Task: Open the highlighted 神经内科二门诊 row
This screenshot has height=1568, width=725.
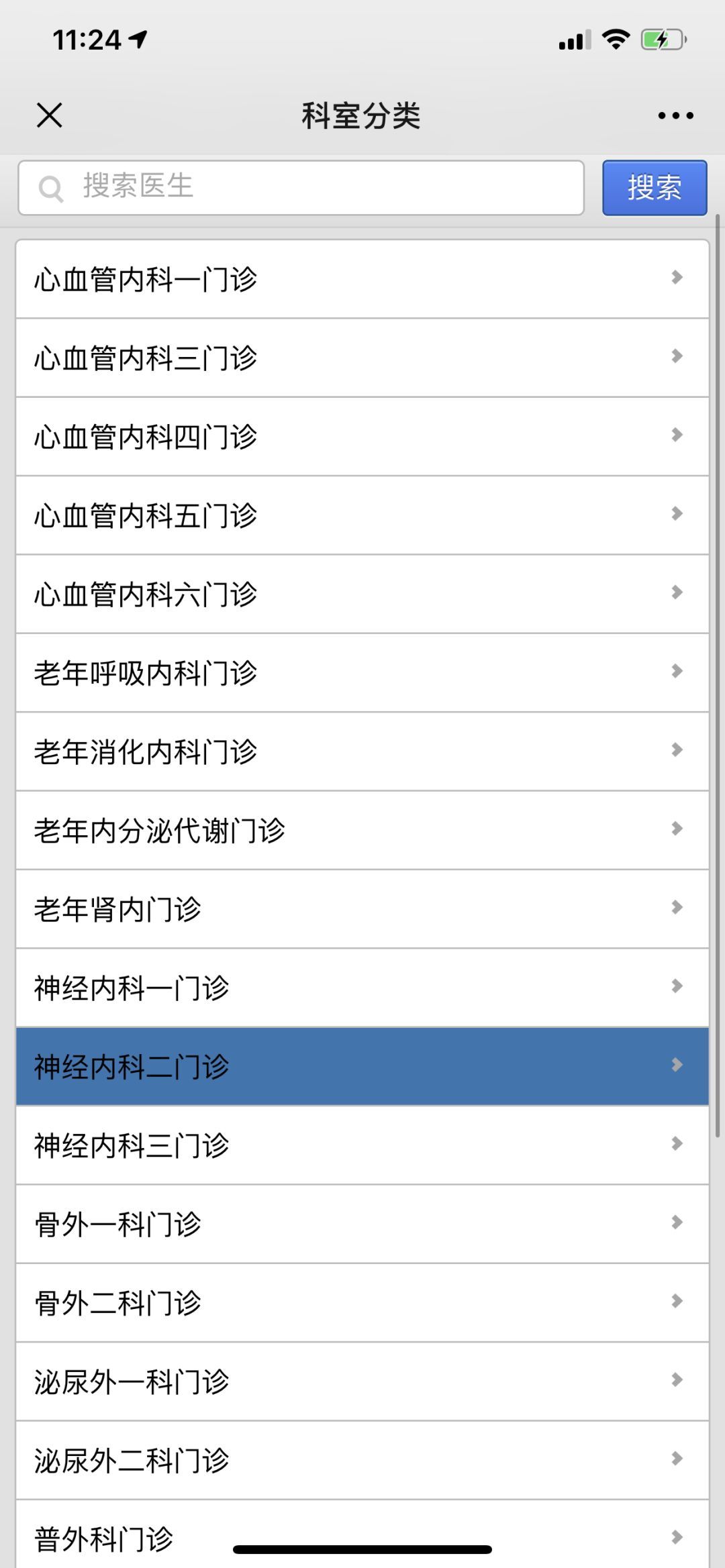Action: (362, 1066)
